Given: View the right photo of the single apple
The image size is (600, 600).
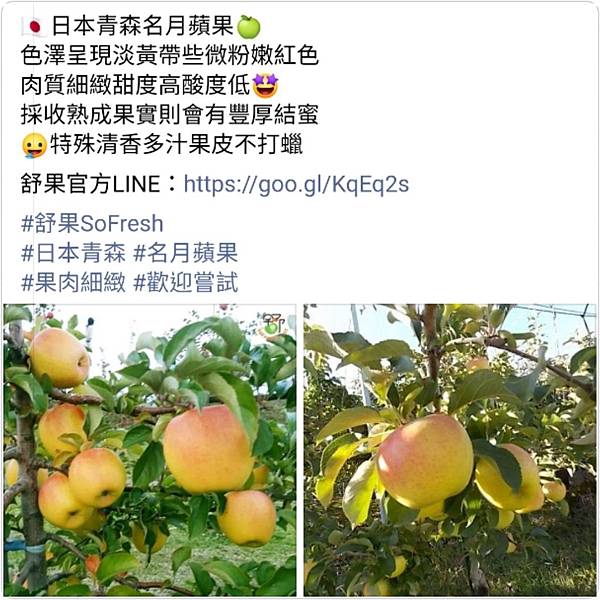Looking at the screenshot, I should [450, 450].
